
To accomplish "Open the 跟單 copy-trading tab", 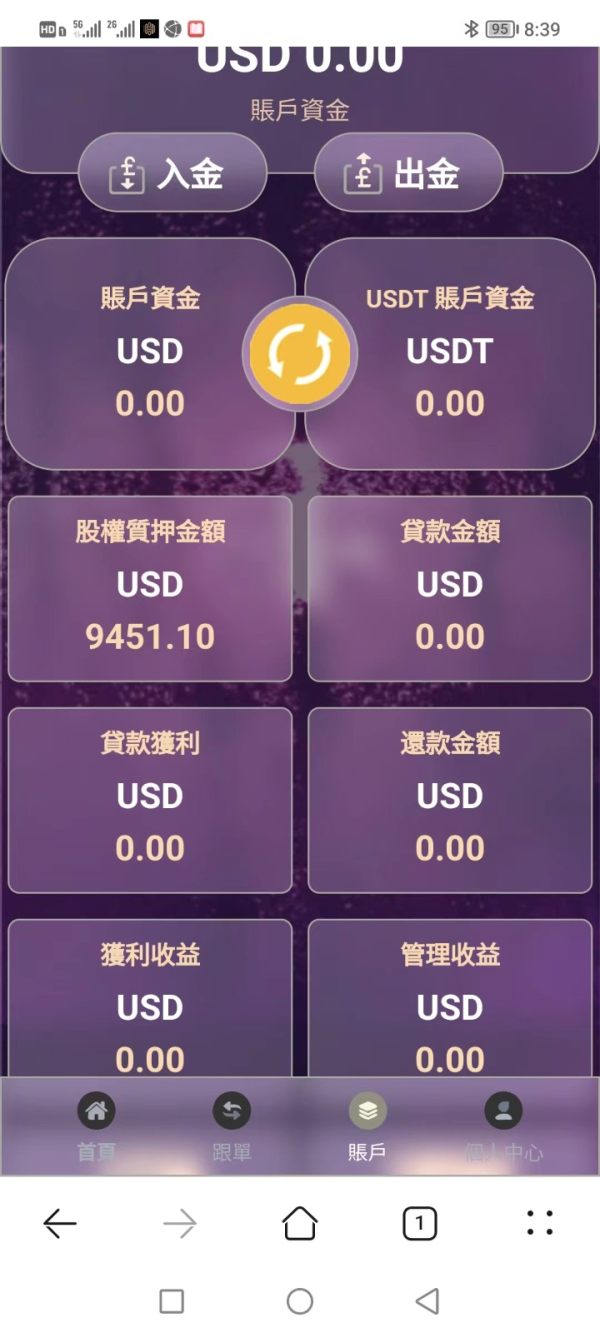I will click(x=232, y=1126).
